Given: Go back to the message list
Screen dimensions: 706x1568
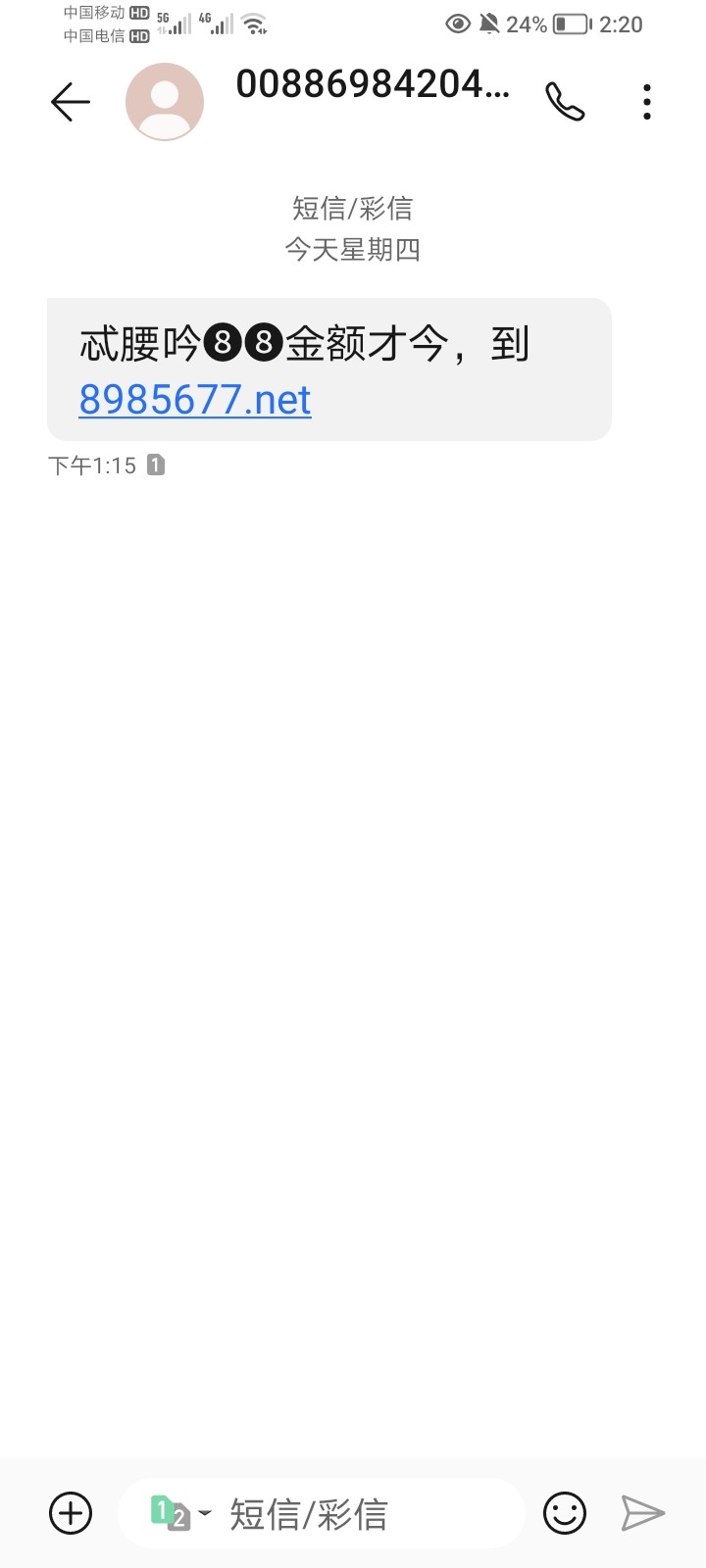Looking at the screenshot, I should (x=70, y=102).
